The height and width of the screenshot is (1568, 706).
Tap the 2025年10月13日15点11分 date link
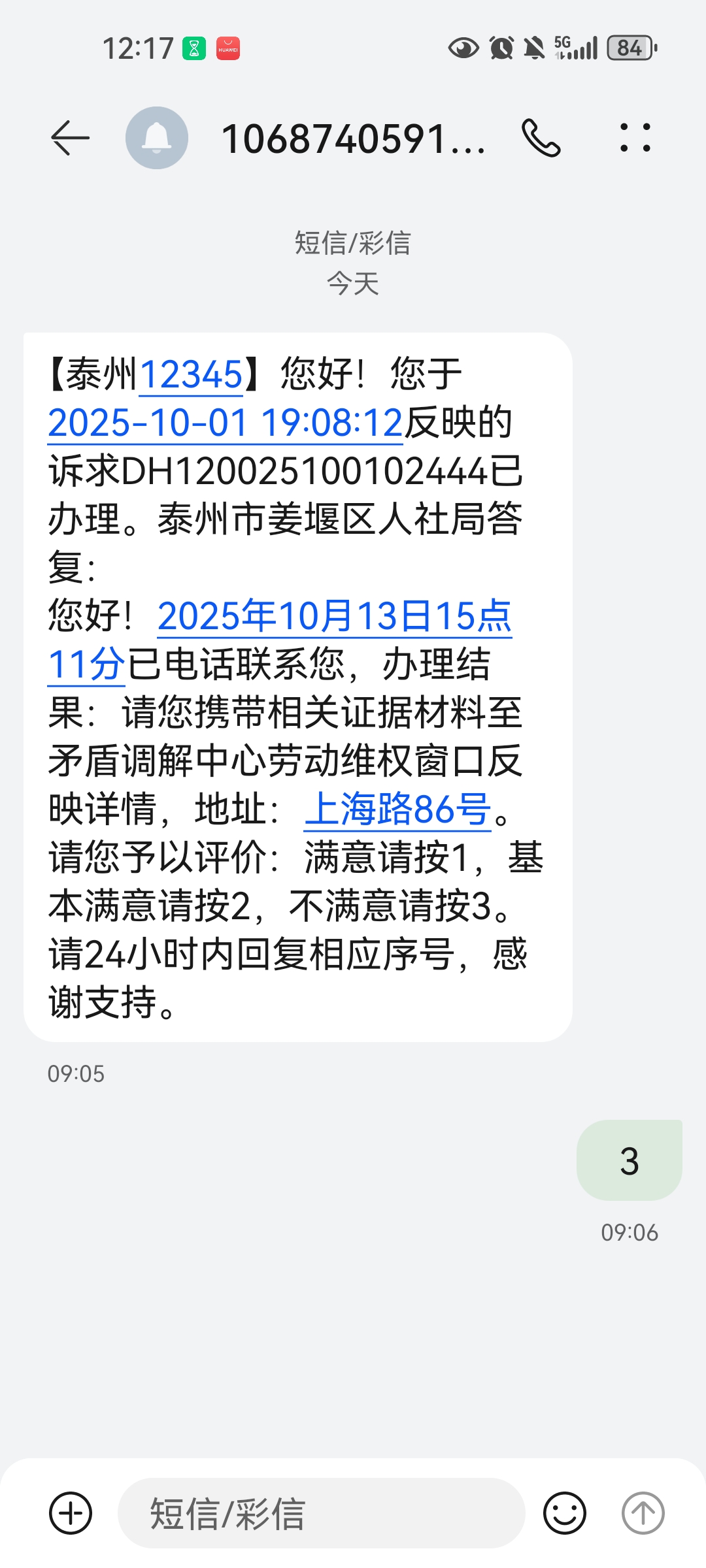coord(334,616)
